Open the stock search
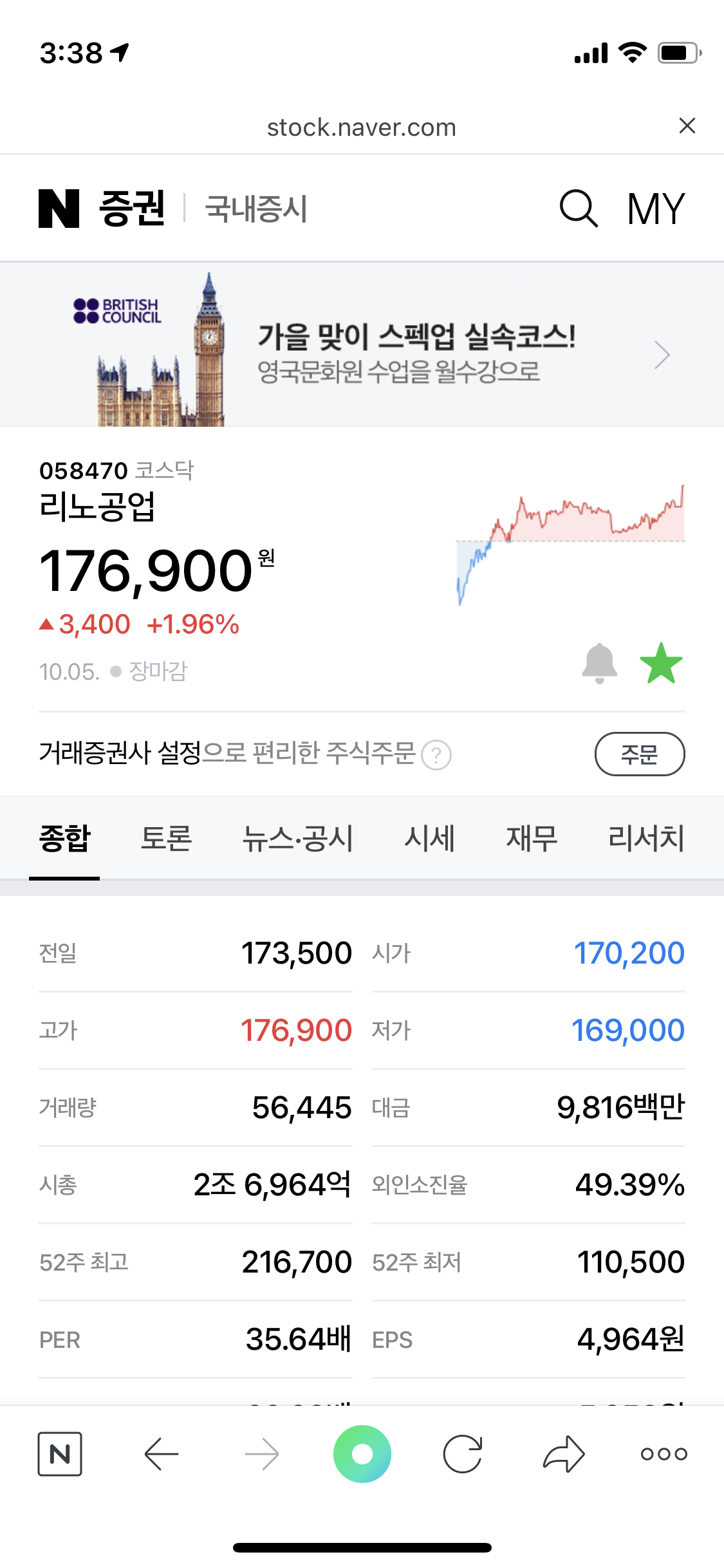Screen dimensions: 724x1568 [578, 209]
